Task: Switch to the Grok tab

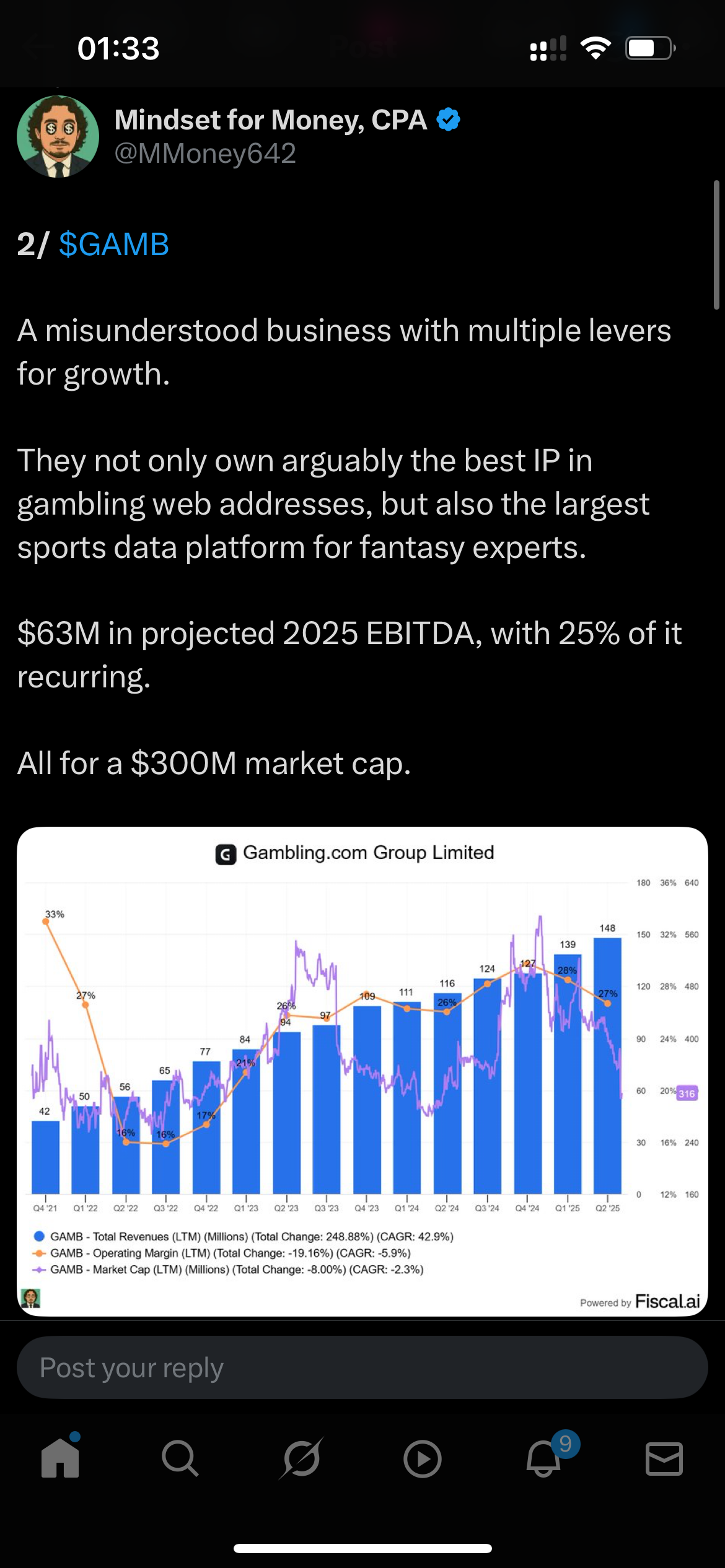Action: click(x=302, y=1458)
